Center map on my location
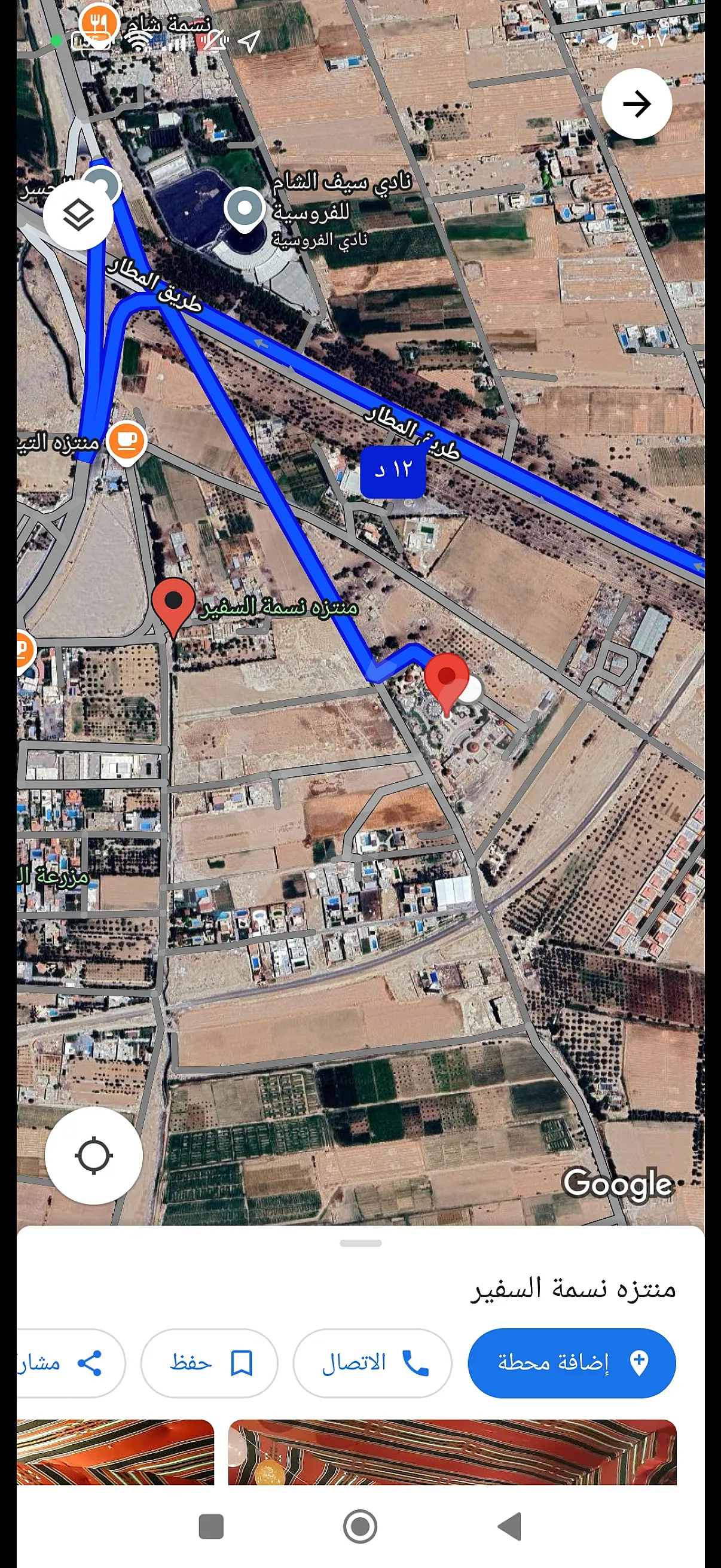 click(94, 1155)
